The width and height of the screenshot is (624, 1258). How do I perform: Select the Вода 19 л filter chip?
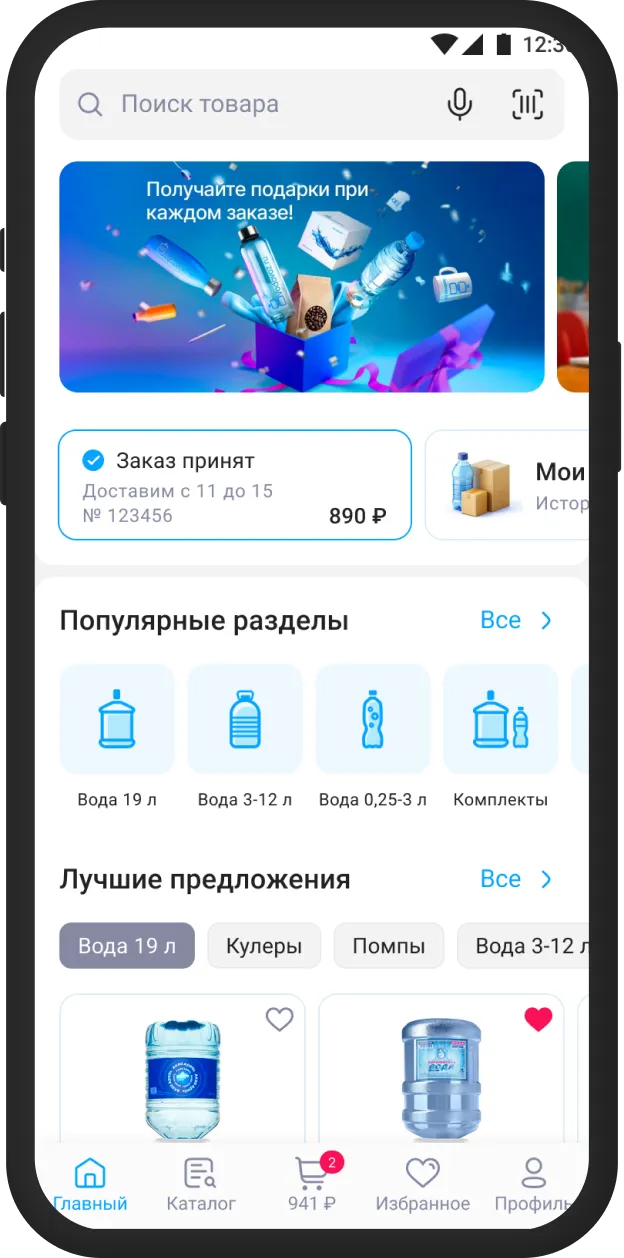[127, 946]
